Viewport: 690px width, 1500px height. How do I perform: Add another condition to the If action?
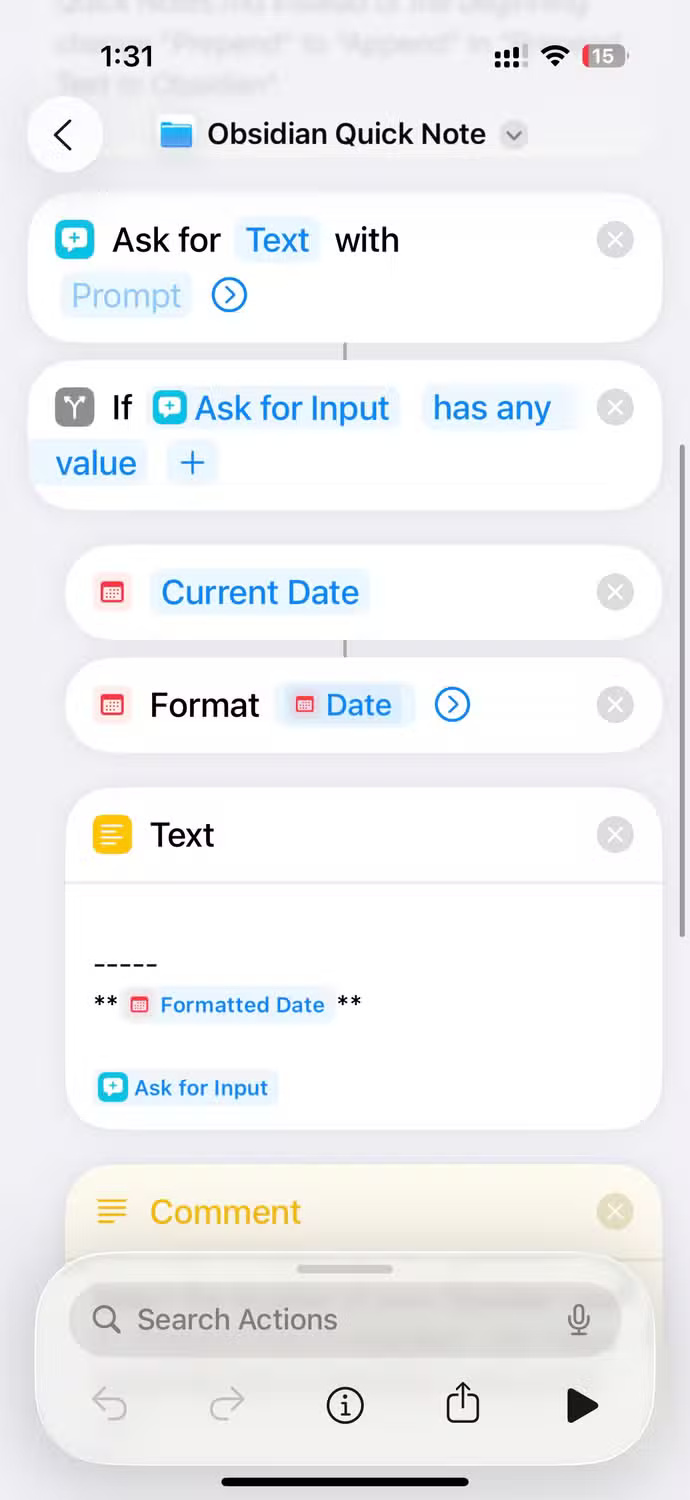point(192,463)
